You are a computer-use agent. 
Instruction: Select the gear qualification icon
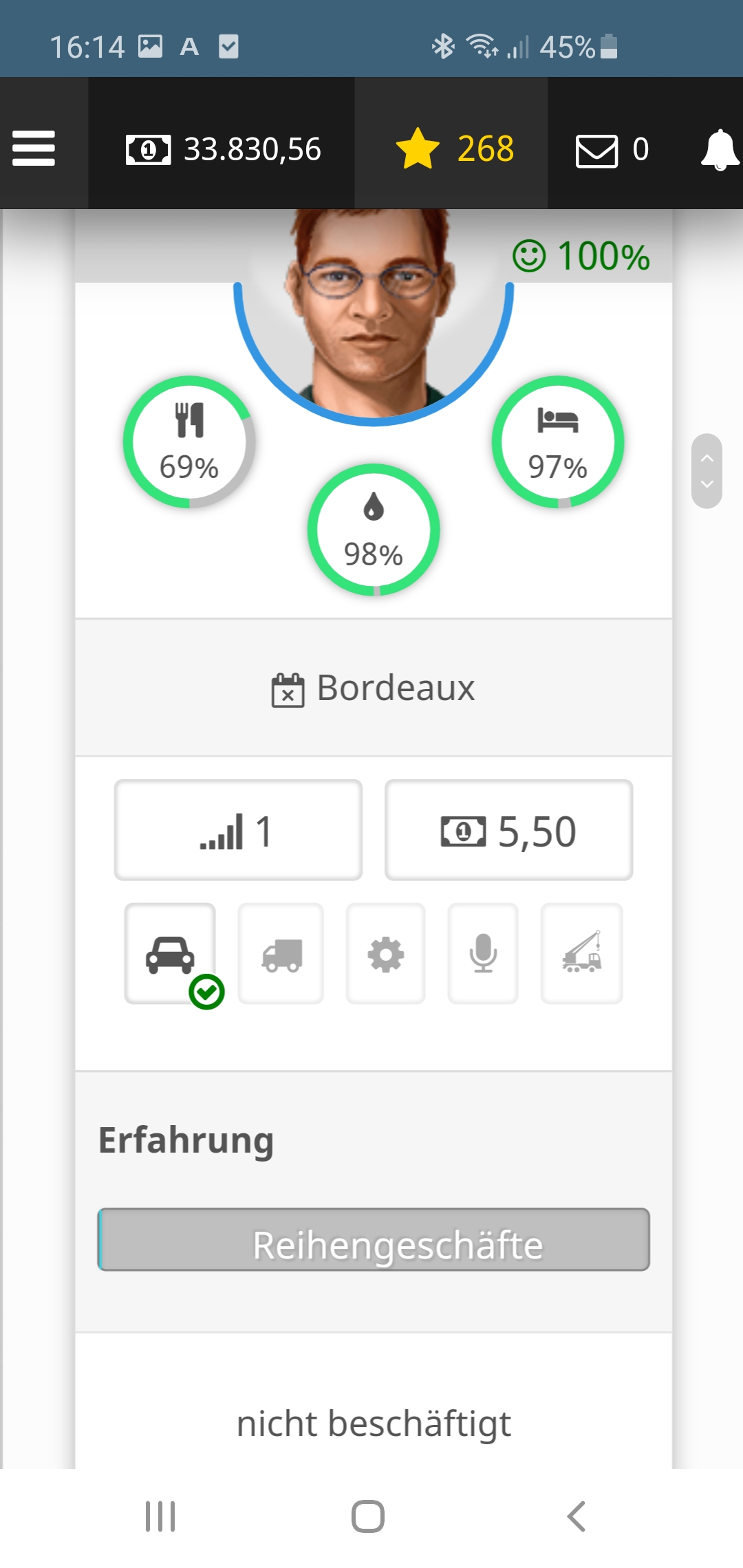385,954
